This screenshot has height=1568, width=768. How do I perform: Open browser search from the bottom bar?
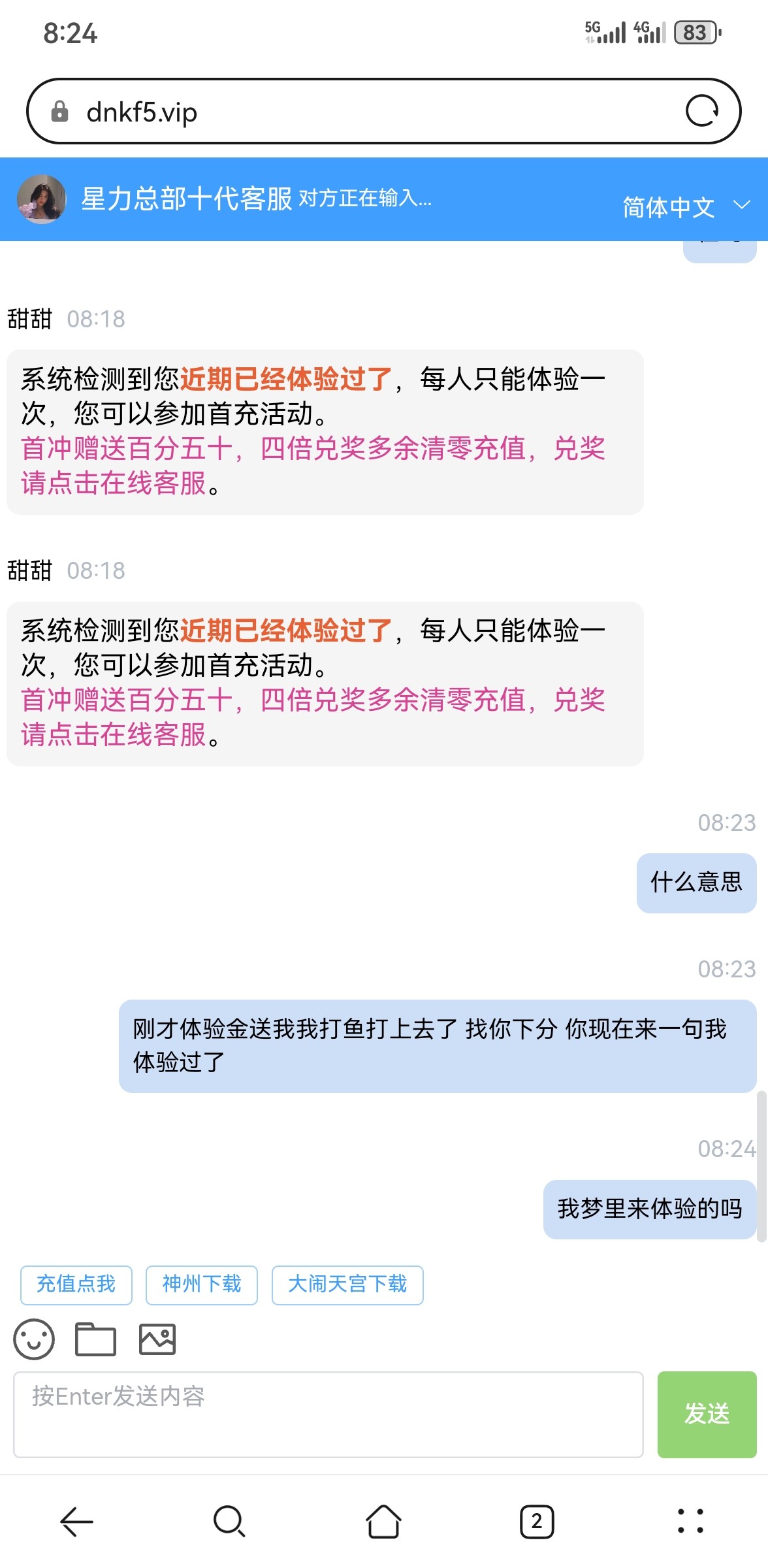tap(229, 1522)
